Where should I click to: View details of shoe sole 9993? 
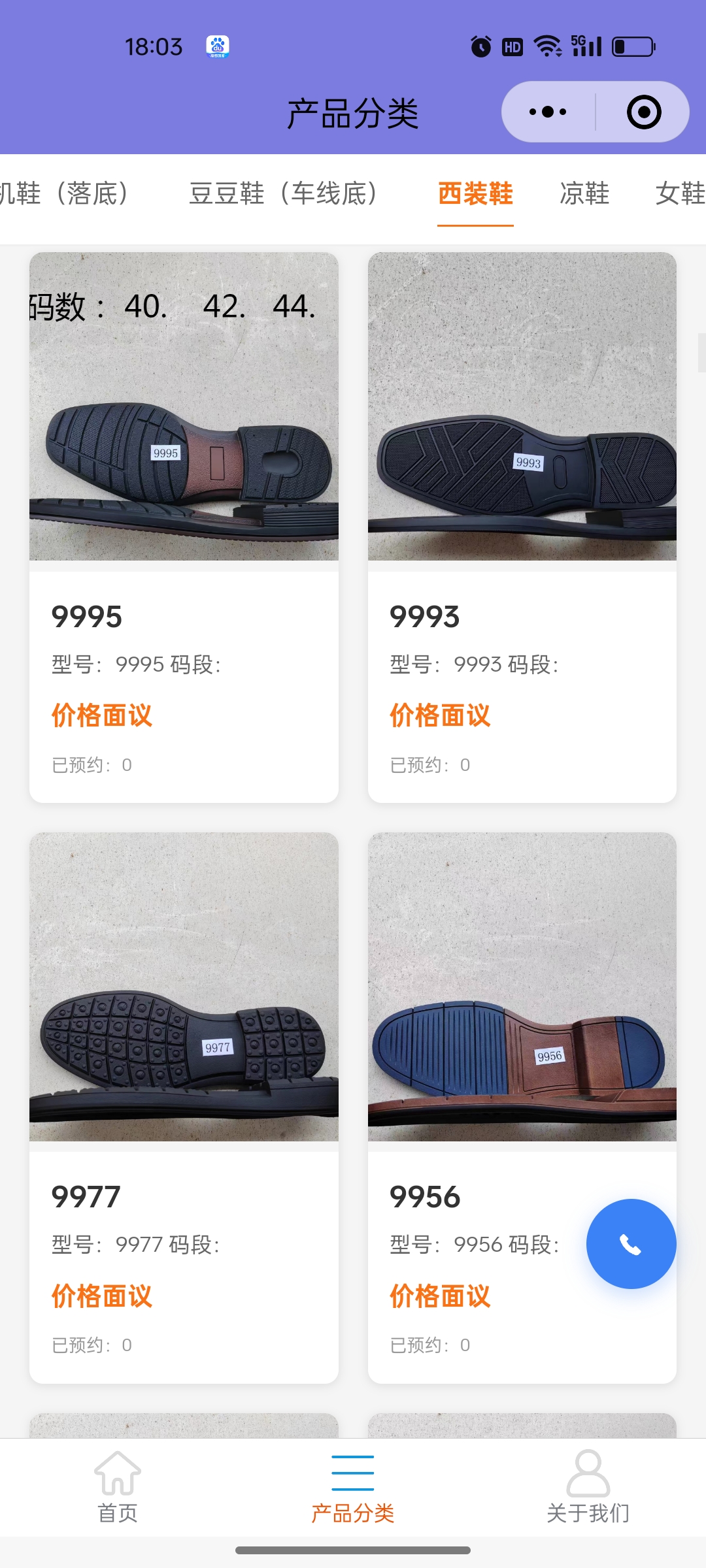pos(522,527)
